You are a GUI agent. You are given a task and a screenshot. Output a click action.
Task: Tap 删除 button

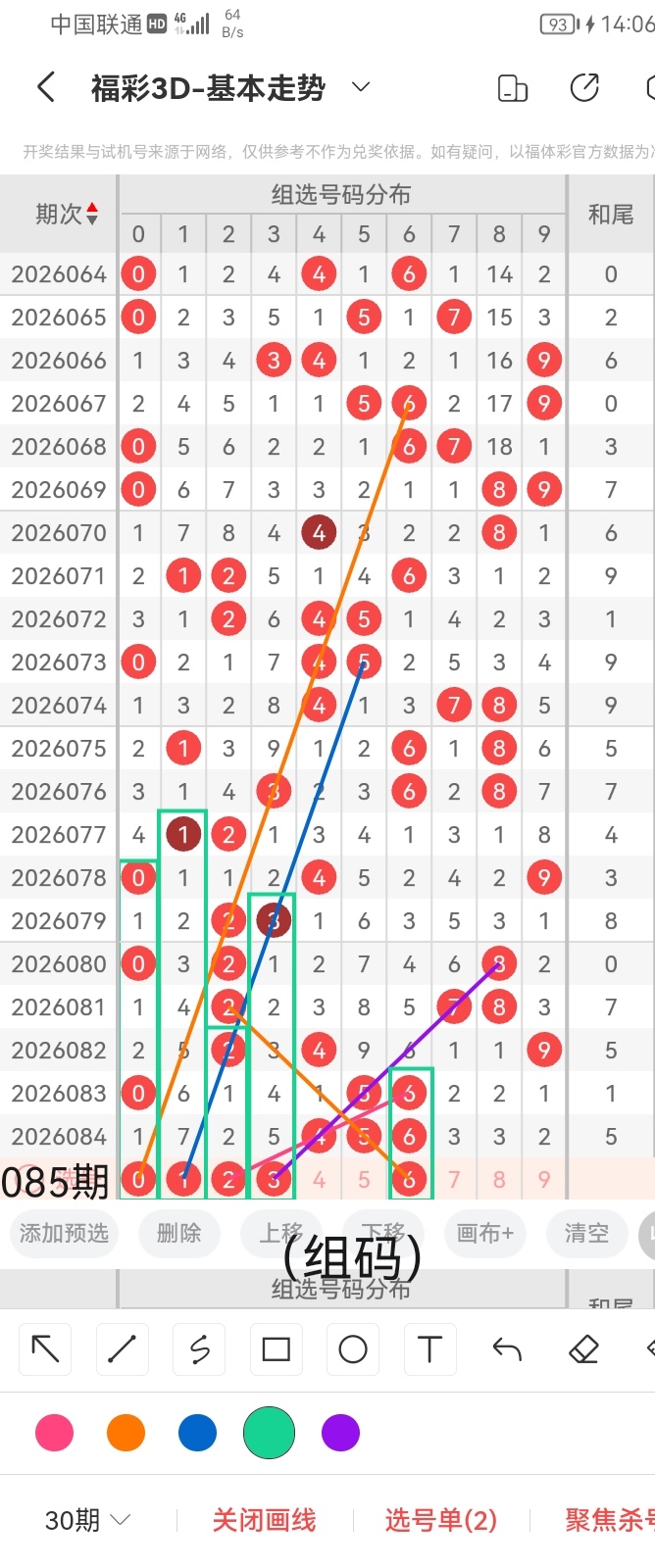click(x=178, y=1233)
